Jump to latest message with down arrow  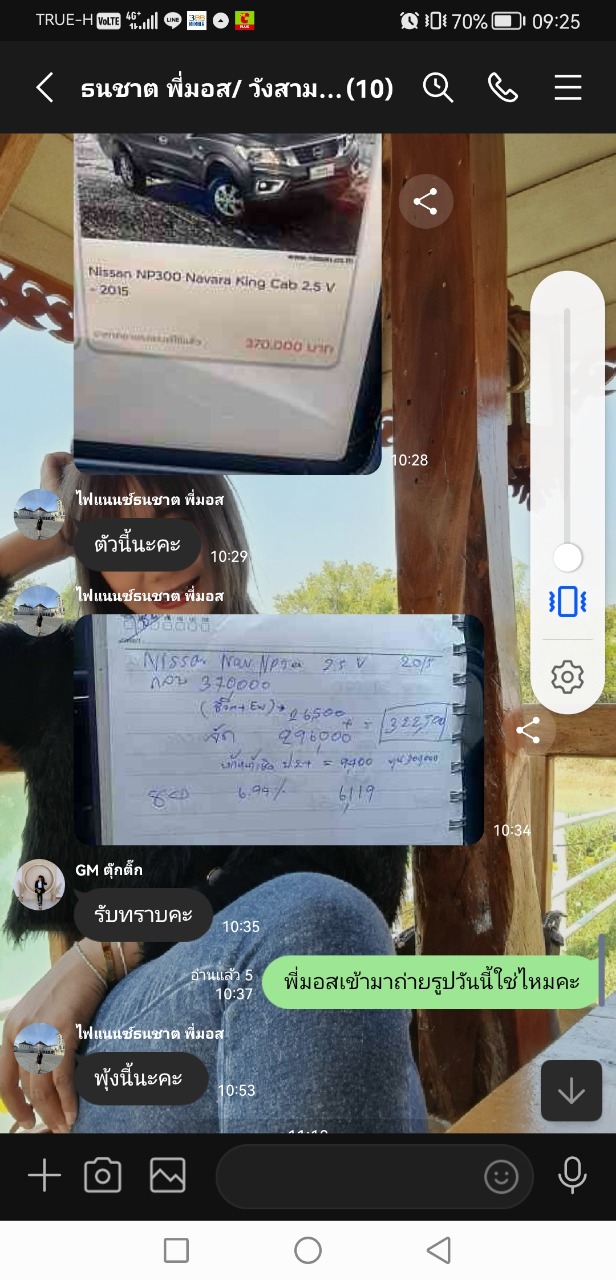(571, 1090)
